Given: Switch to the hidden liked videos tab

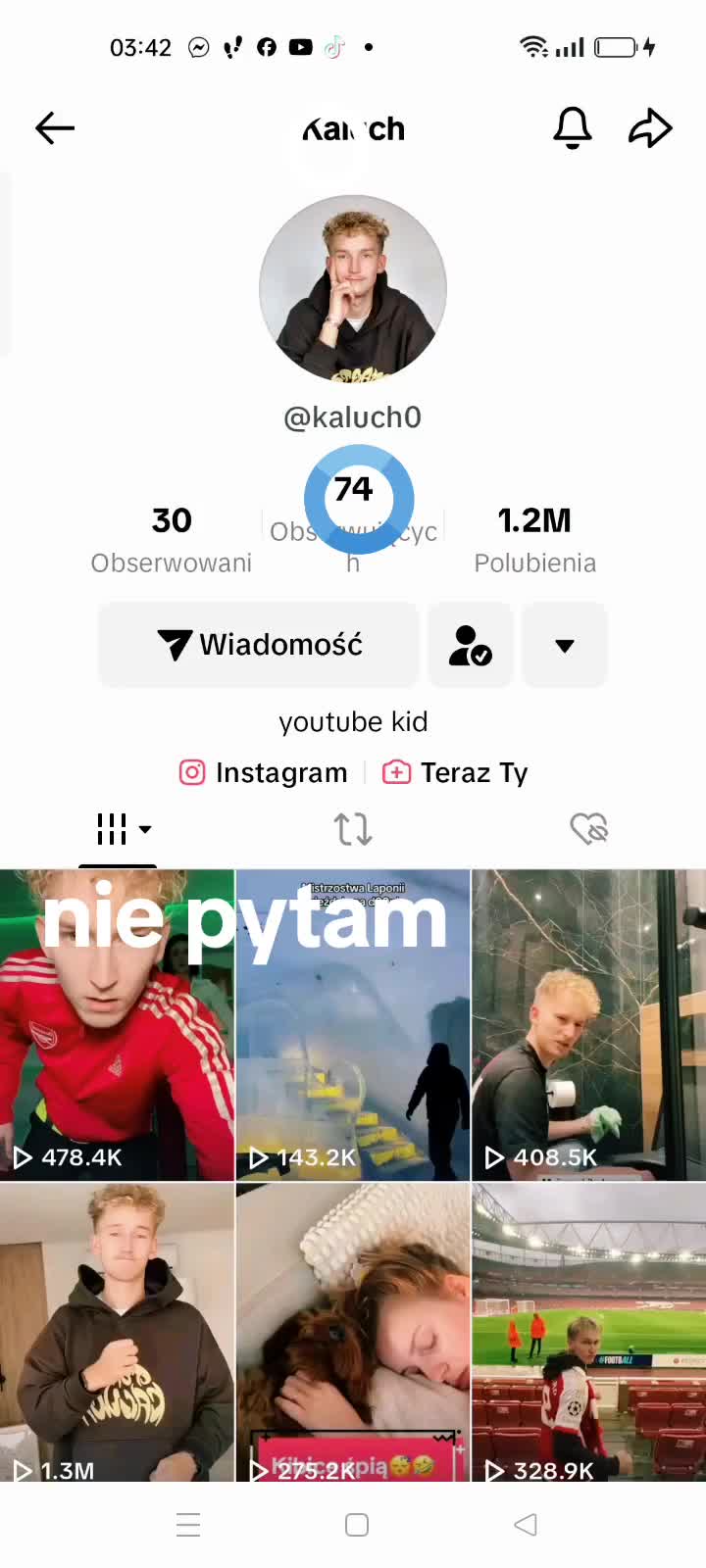Looking at the screenshot, I should point(588,829).
